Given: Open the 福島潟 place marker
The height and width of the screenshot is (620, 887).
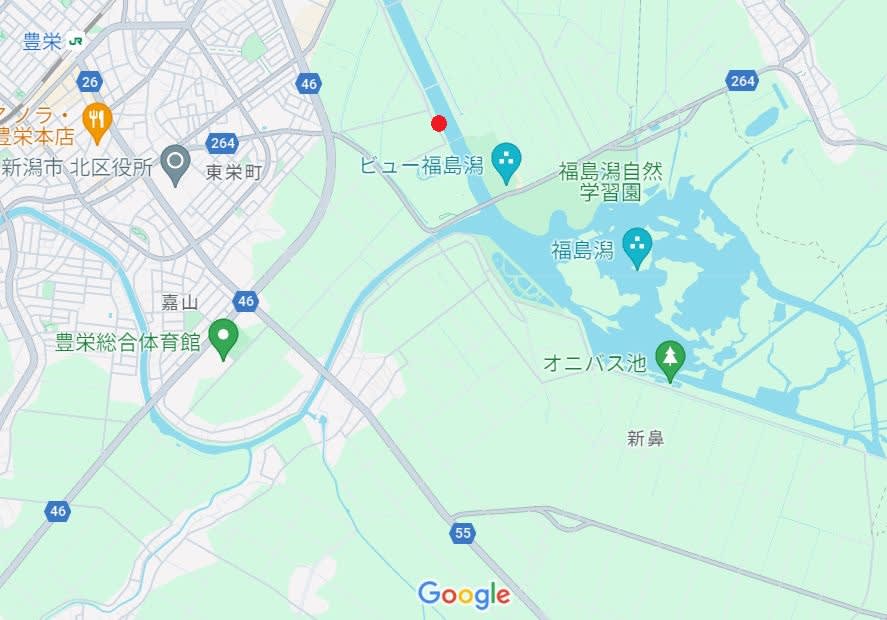Looking at the screenshot, I should pos(637,245).
